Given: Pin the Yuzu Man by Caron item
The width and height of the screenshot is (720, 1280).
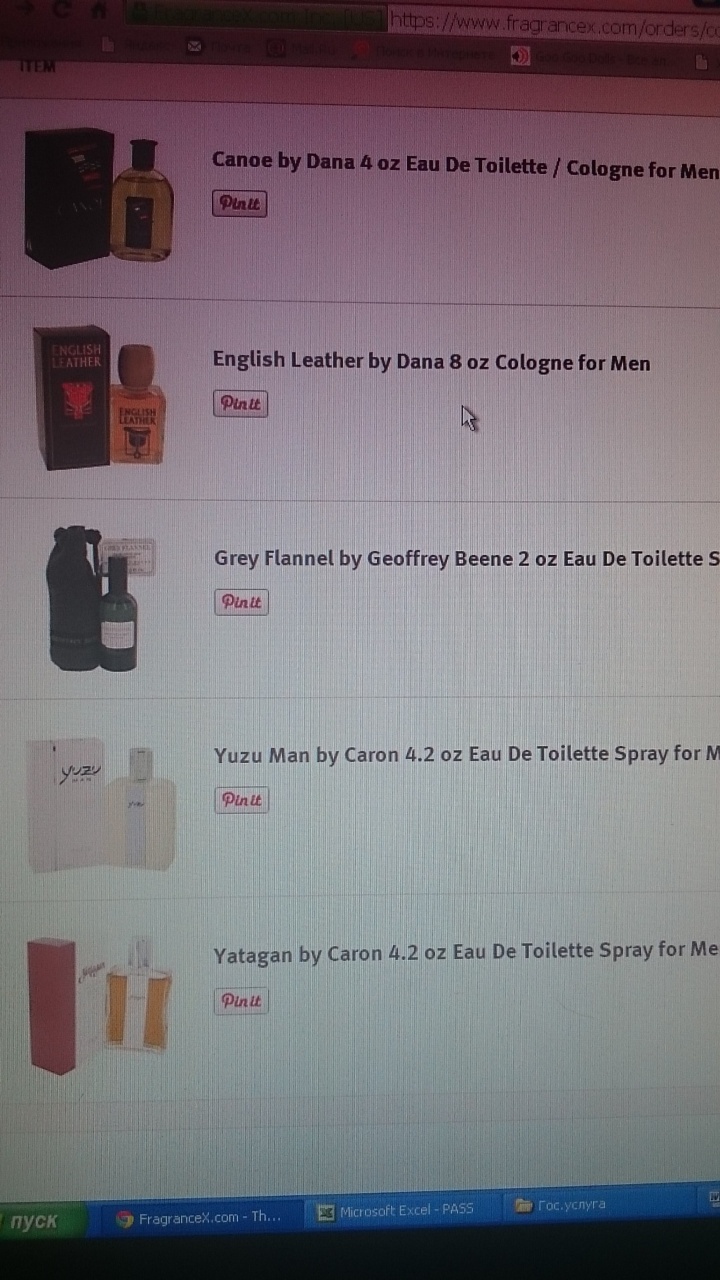Looking at the screenshot, I should tap(242, 800).
